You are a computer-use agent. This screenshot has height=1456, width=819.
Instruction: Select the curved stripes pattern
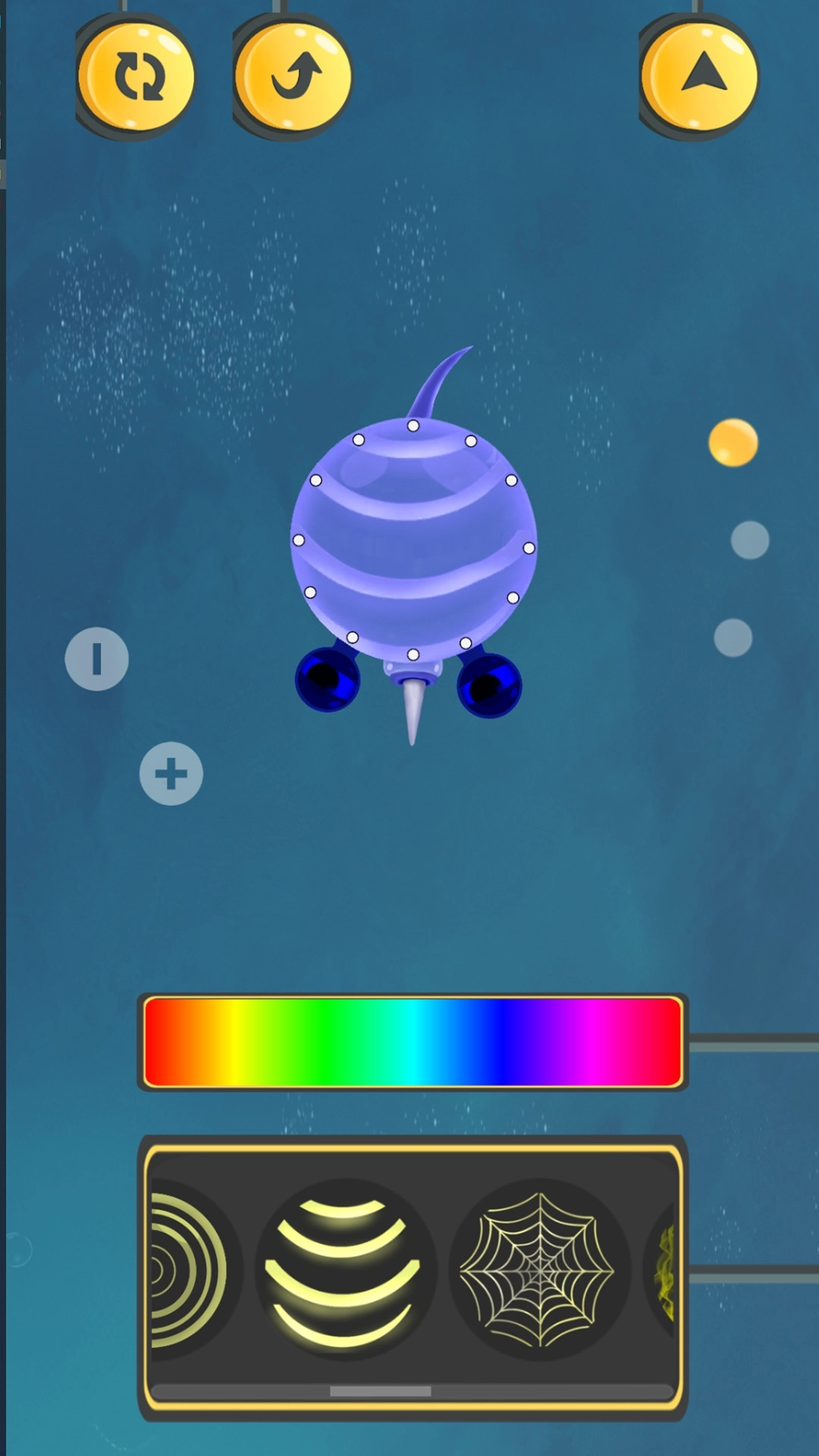(345, 1269)
